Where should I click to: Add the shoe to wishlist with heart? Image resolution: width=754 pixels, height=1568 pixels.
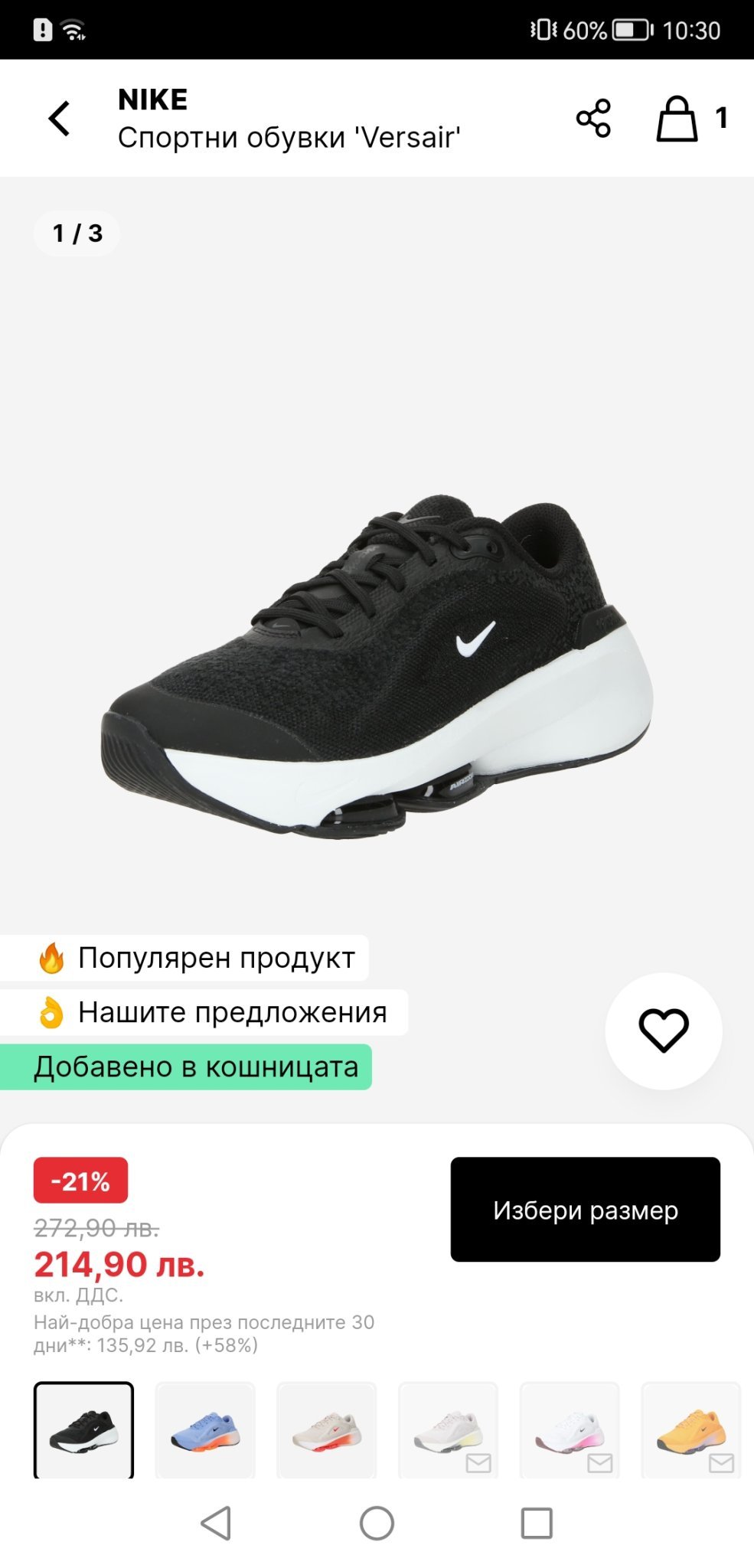click(x=663, y=1031)
